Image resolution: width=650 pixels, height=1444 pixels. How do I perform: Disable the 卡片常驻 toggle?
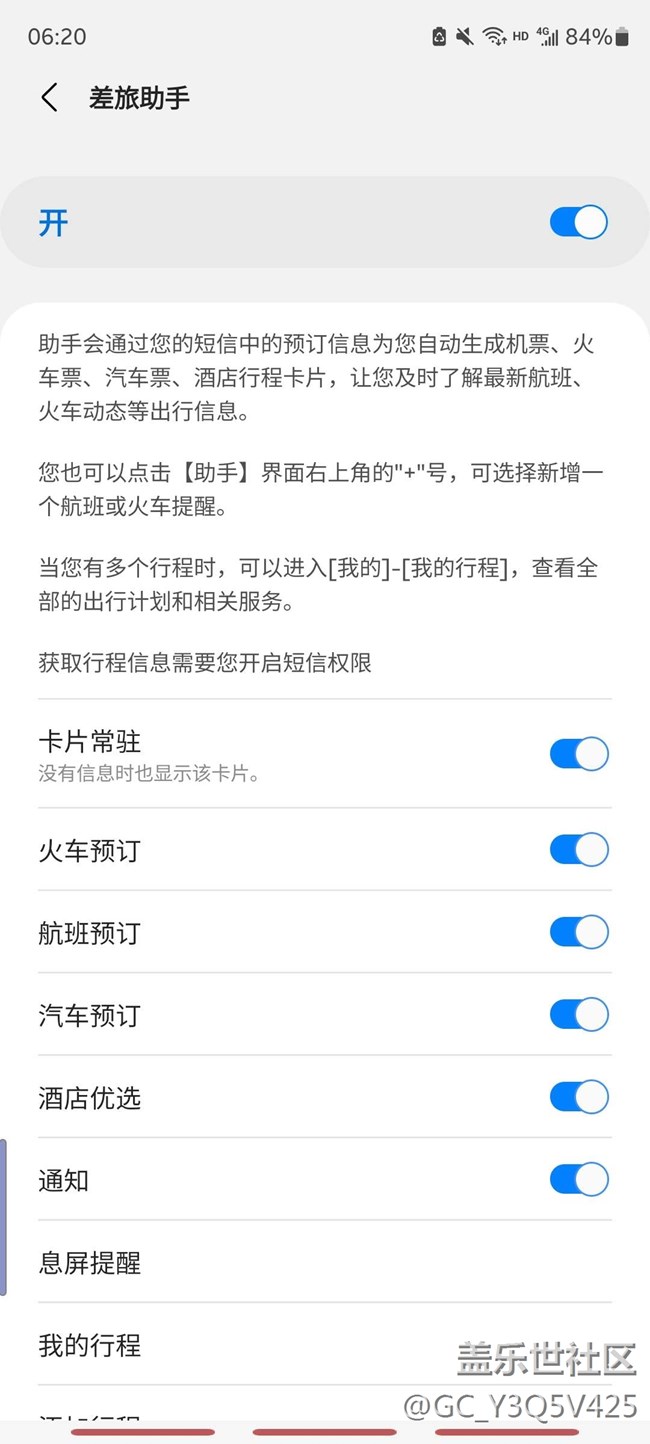tap(578, 754)
